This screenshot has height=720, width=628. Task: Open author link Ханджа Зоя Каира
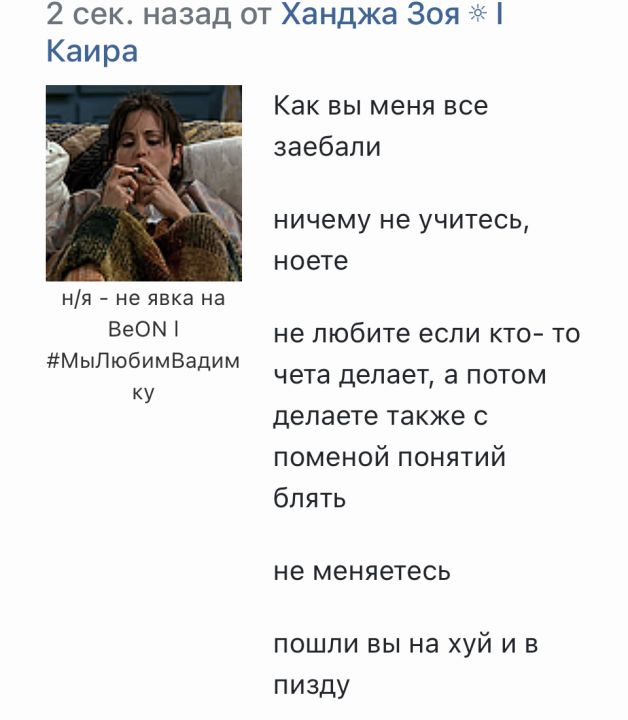pyautogui.click(x=370, y=16)
